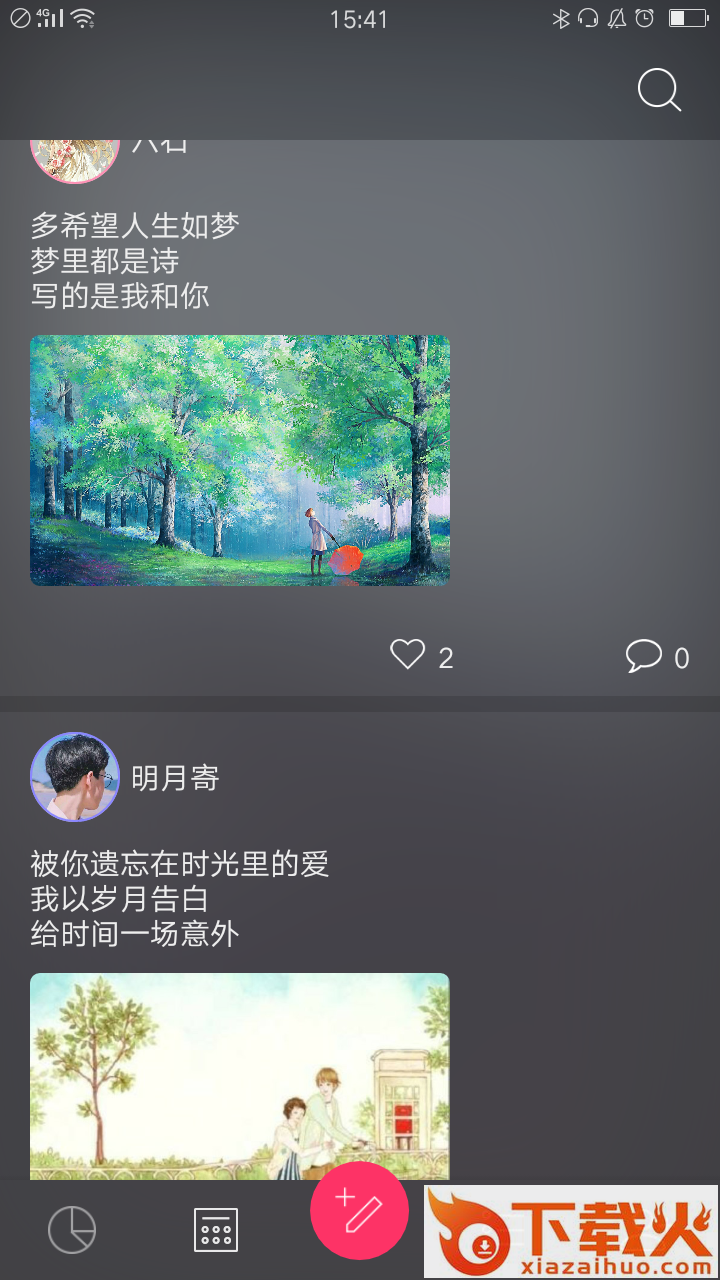720x1280 pixels.
Task: Switch to the pie chart tab
Action: click(72, 1230)
